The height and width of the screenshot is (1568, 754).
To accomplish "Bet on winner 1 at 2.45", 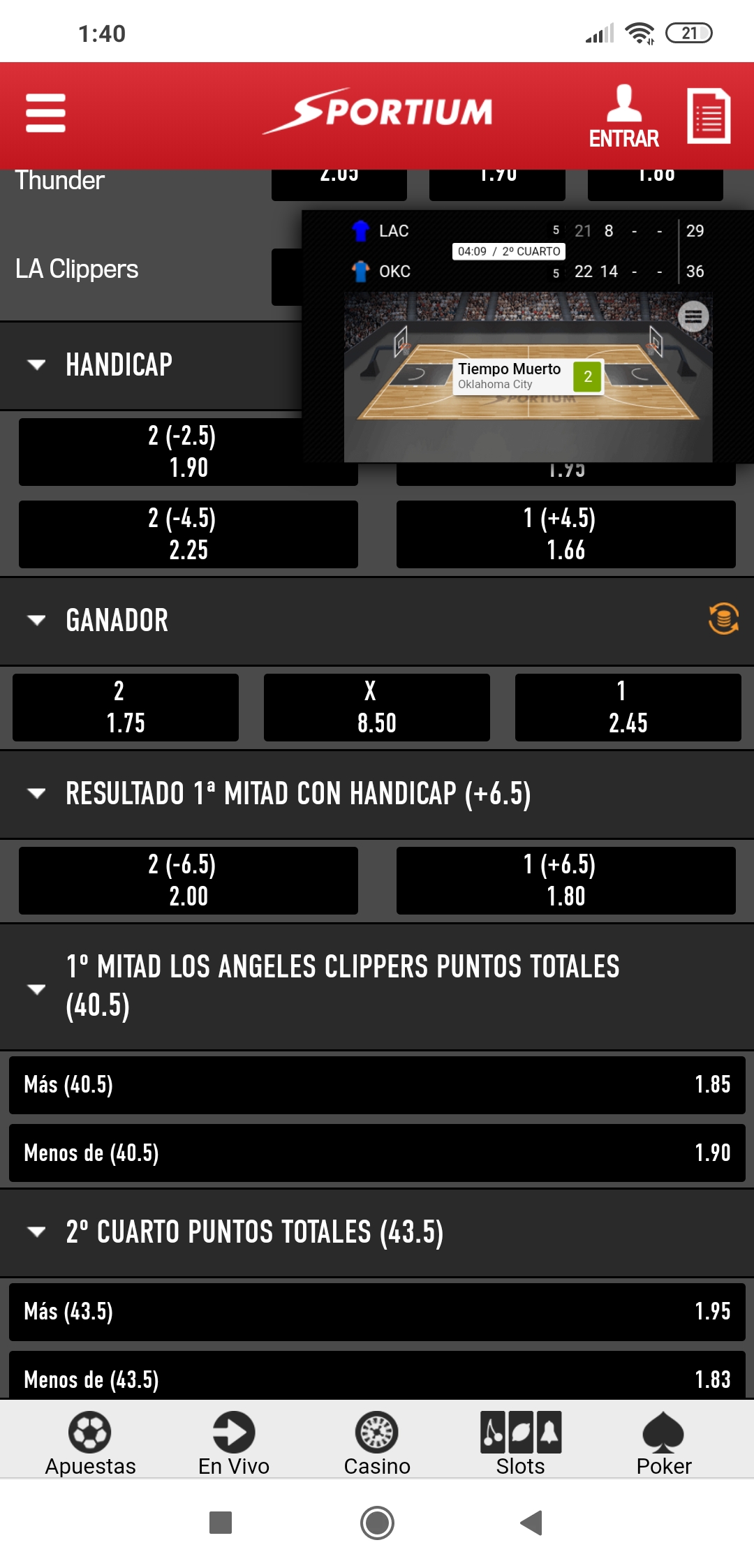I will (x=628, y=707).
